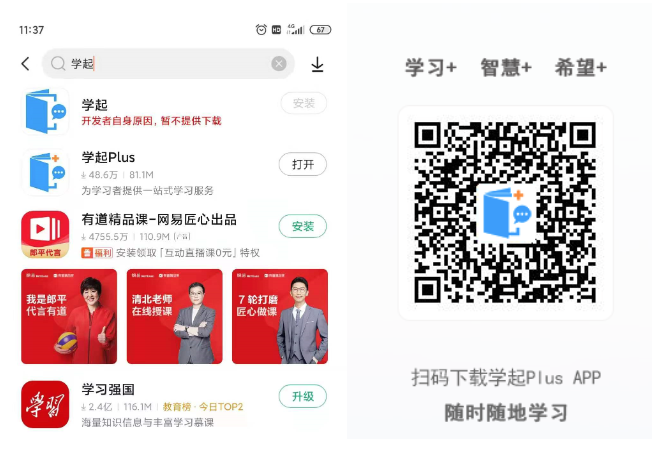Open the download manager icon
This screenshot has width=652, height=451.
point(317,64)
